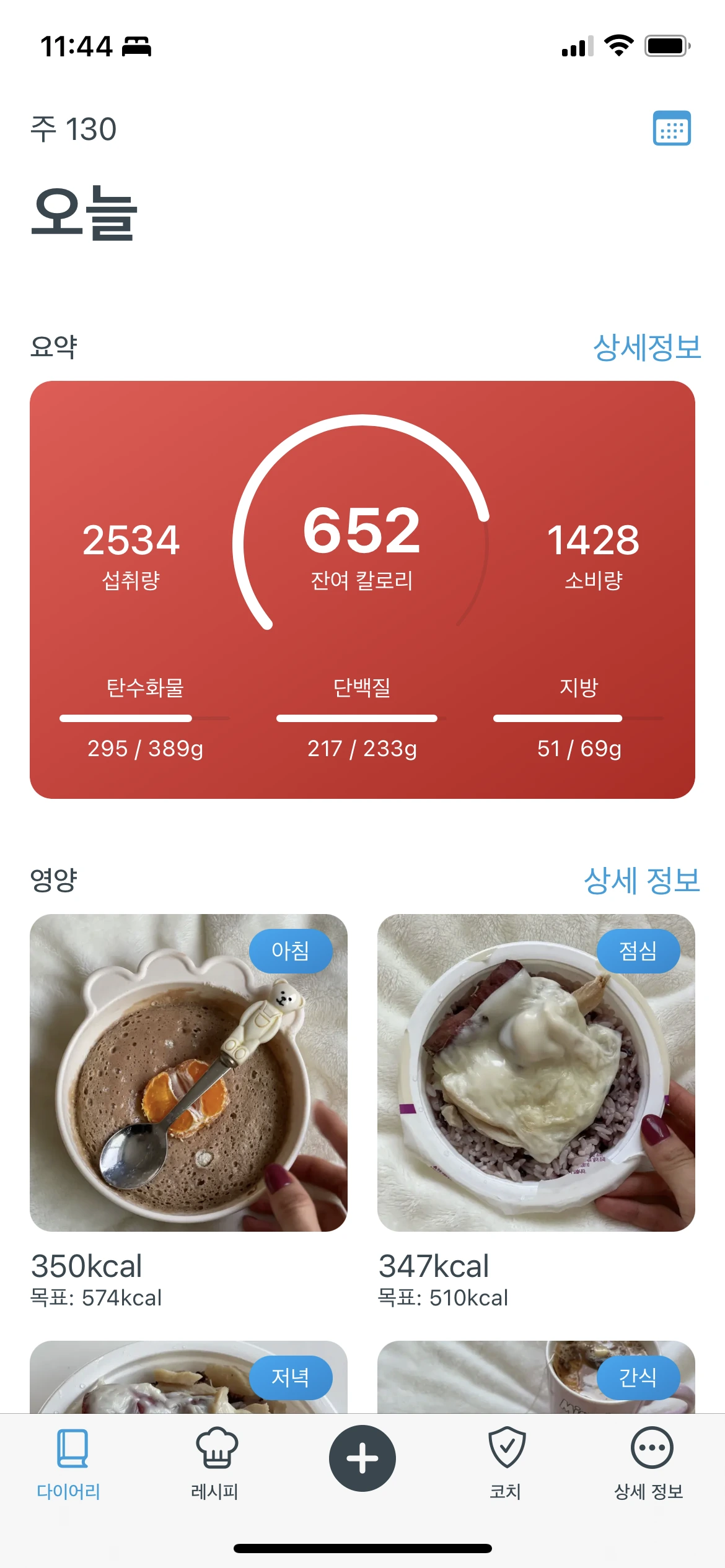725x1568 pixels.
Task: Open the 간식 snack meal card
Action: 536,1378
